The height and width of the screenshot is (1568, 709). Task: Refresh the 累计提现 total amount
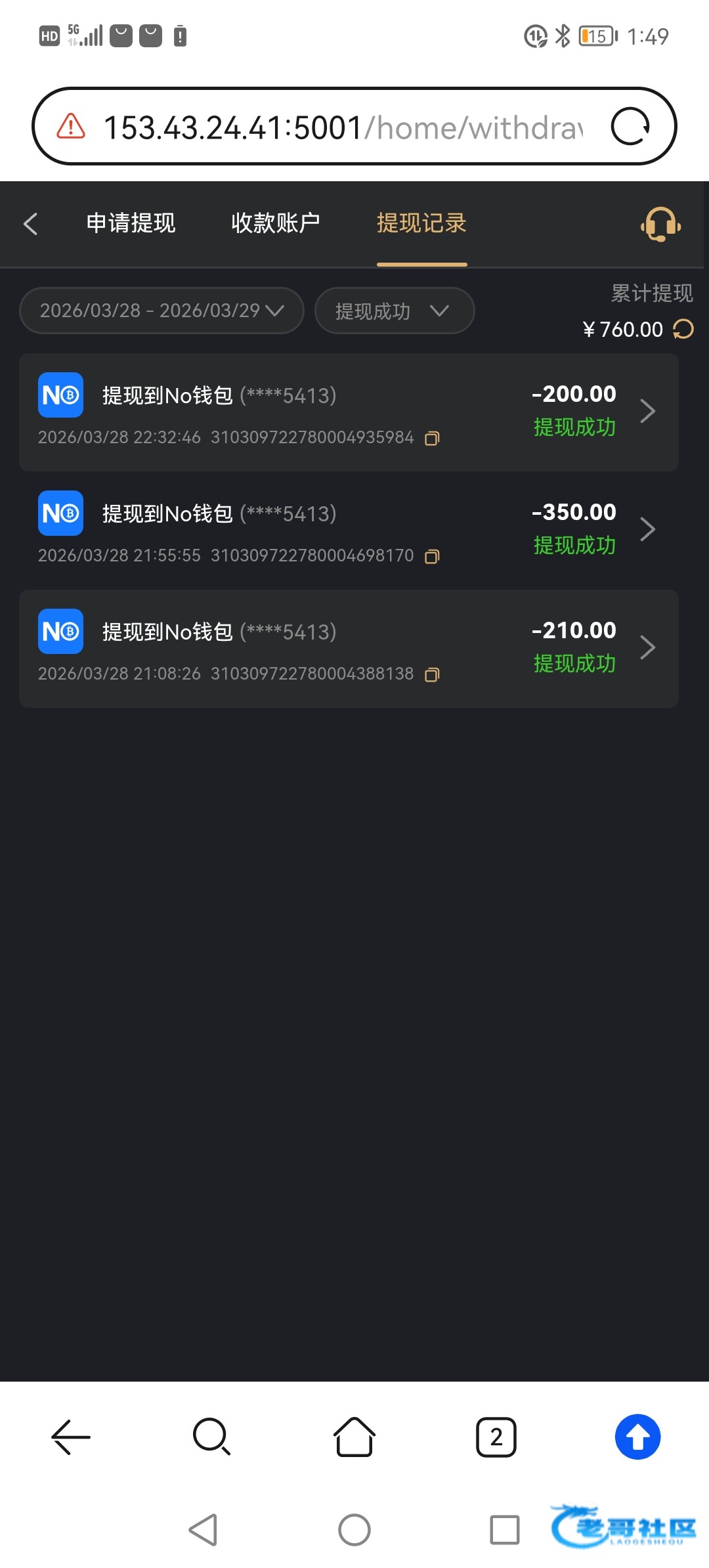point(683,329)
